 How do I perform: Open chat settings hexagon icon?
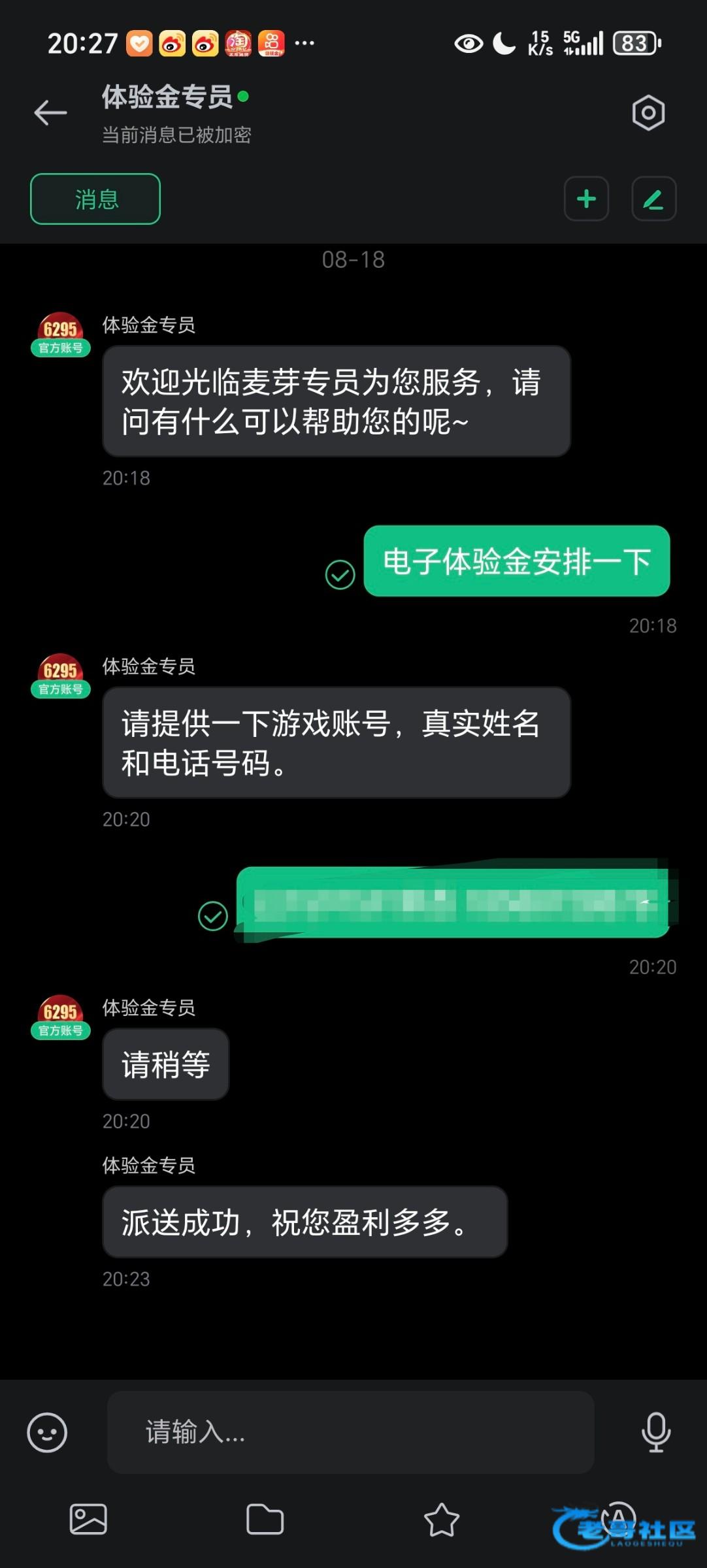click(x=648, y=113)
